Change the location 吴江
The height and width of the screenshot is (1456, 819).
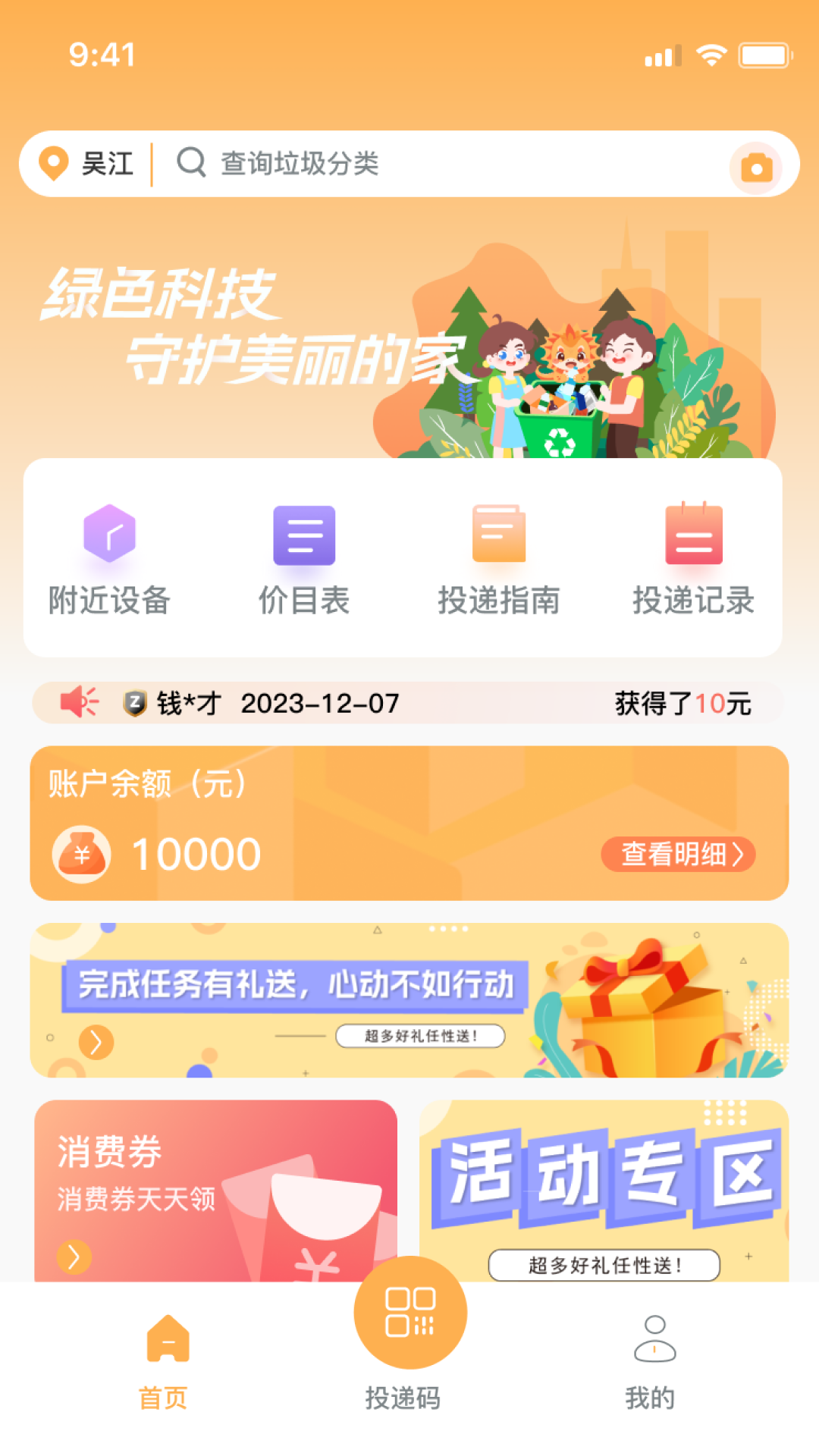[86, 164]
